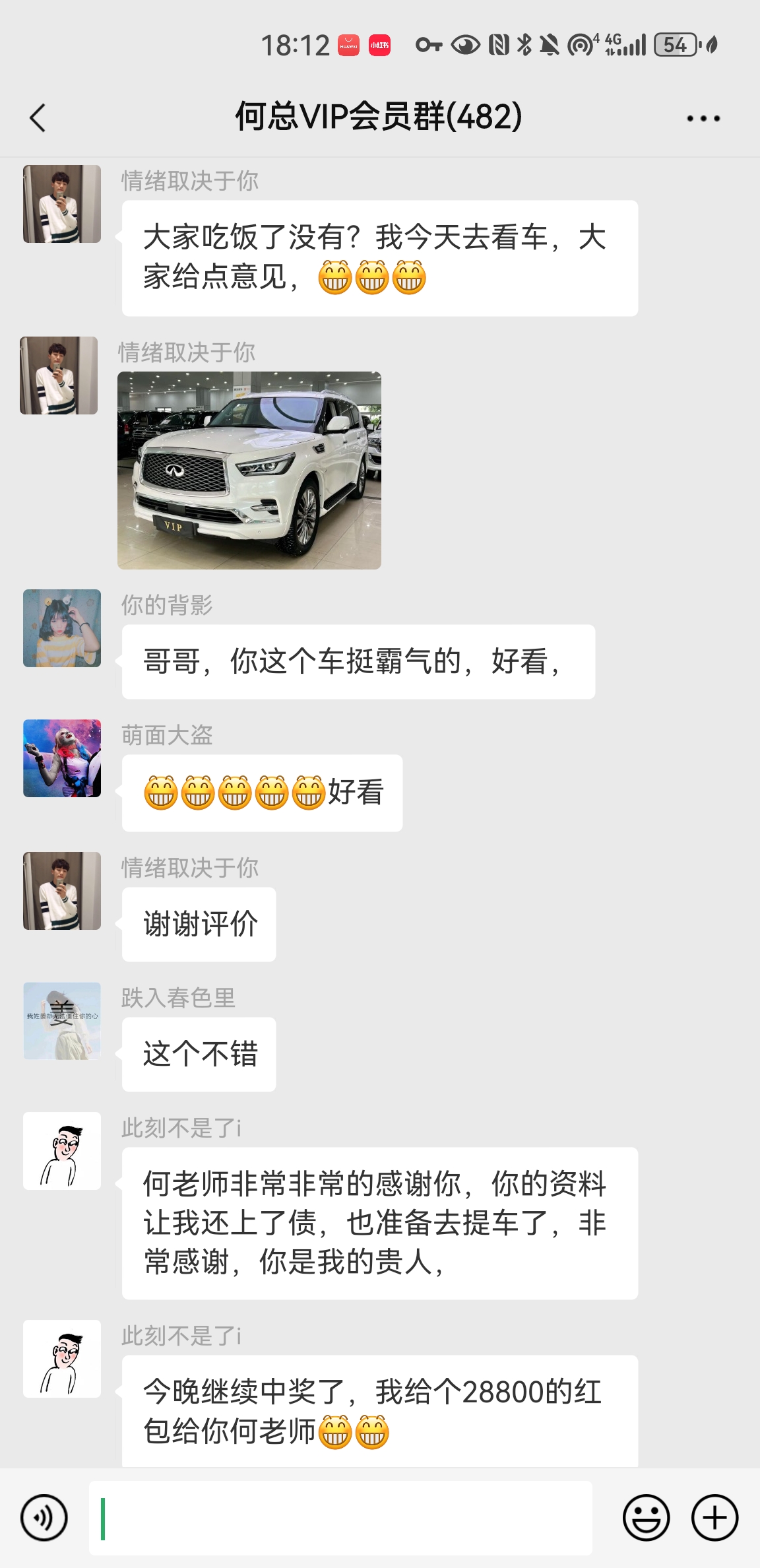Open 萌面大盗's profile avatar
The width and height of the screenshot is (760, 1568).
(x=62, y=758)
